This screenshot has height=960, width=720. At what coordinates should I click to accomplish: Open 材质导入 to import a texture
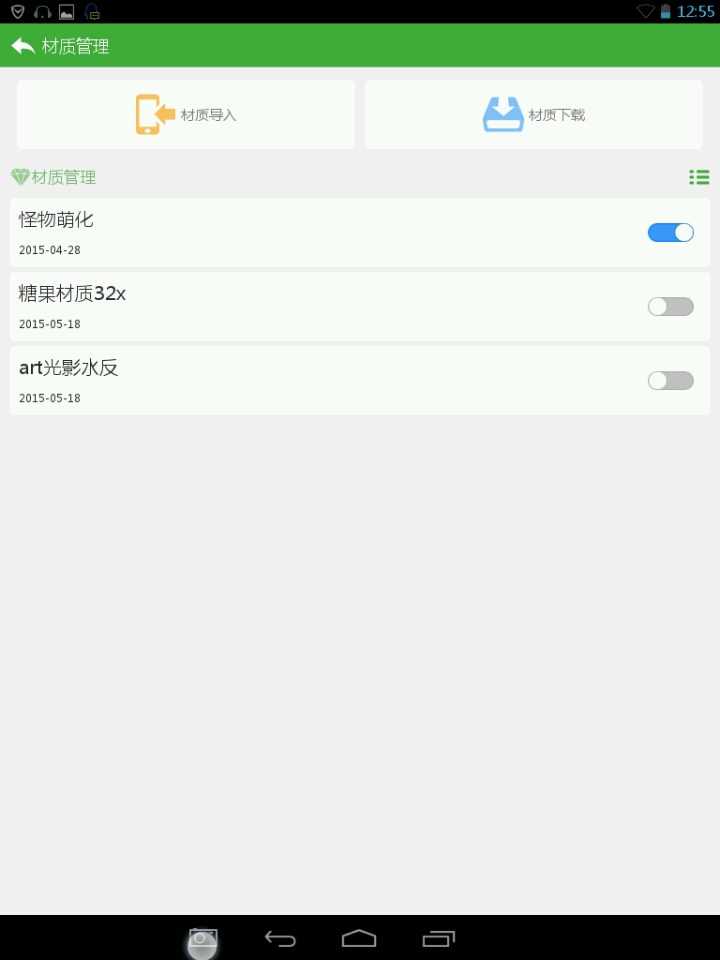(x=186, y=115)
